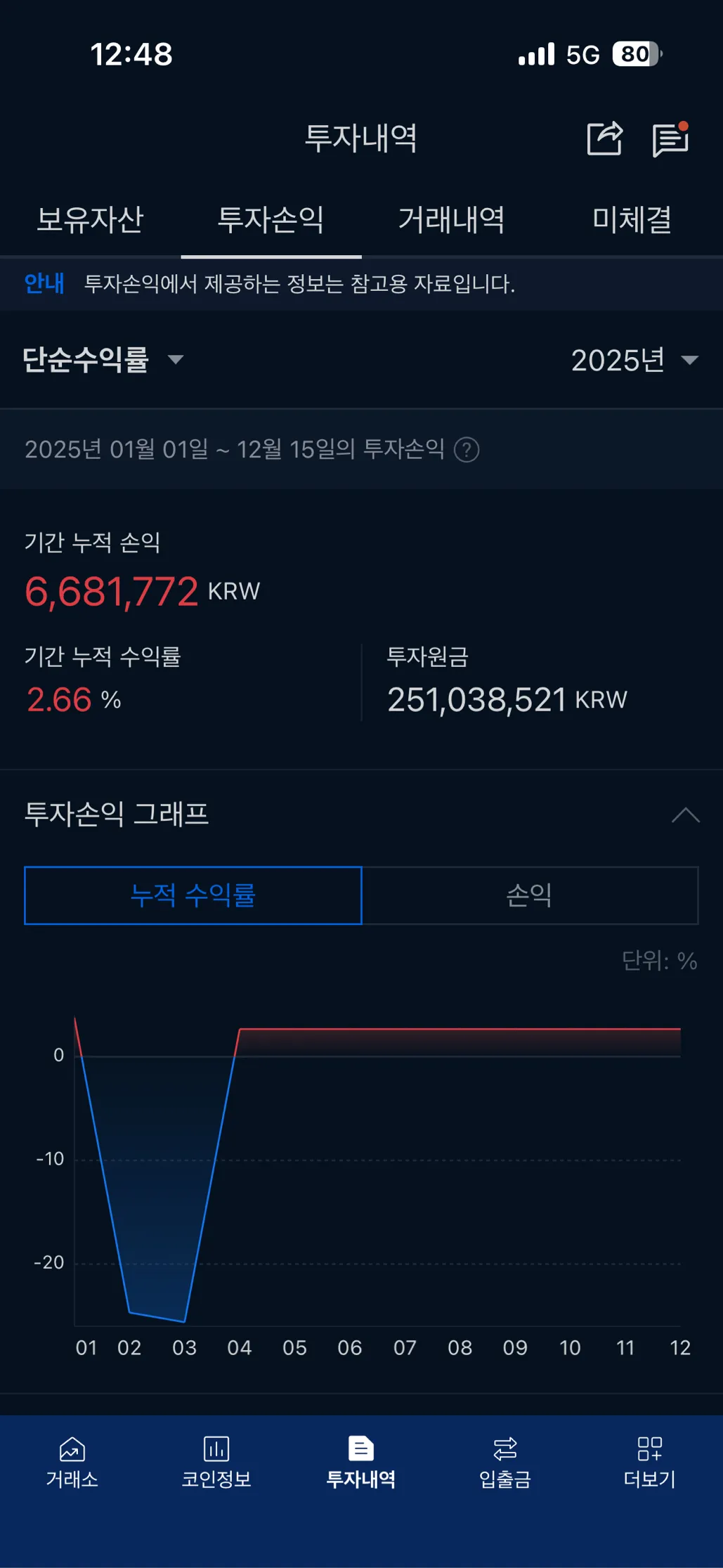This screenshot has height=1568, width=723.
Task: Share the investment summary
Action: pyautogui.click(x=604, y=138)
